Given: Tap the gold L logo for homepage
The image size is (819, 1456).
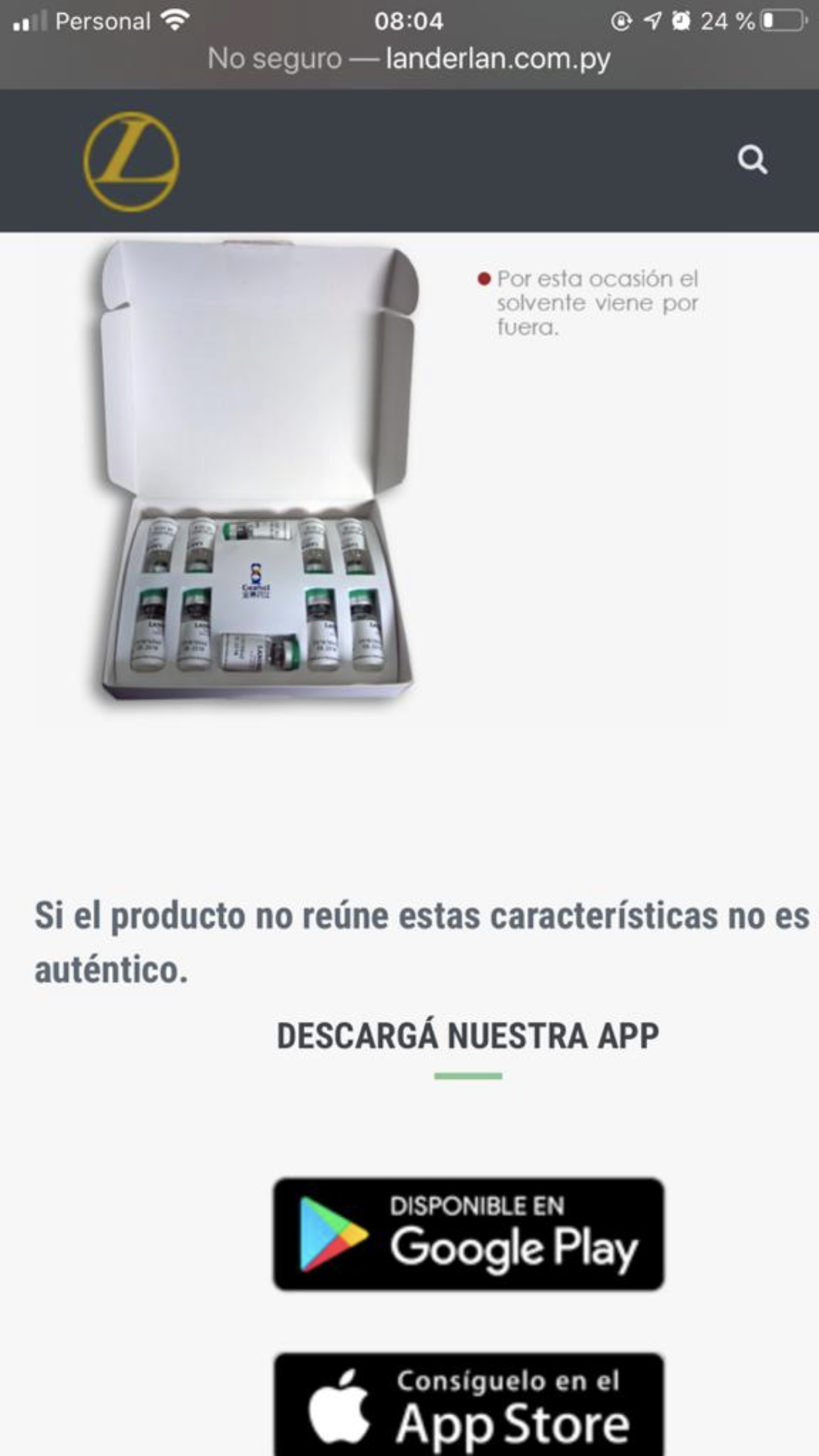Looking at the screenshot, I should (x=131, y=161).
